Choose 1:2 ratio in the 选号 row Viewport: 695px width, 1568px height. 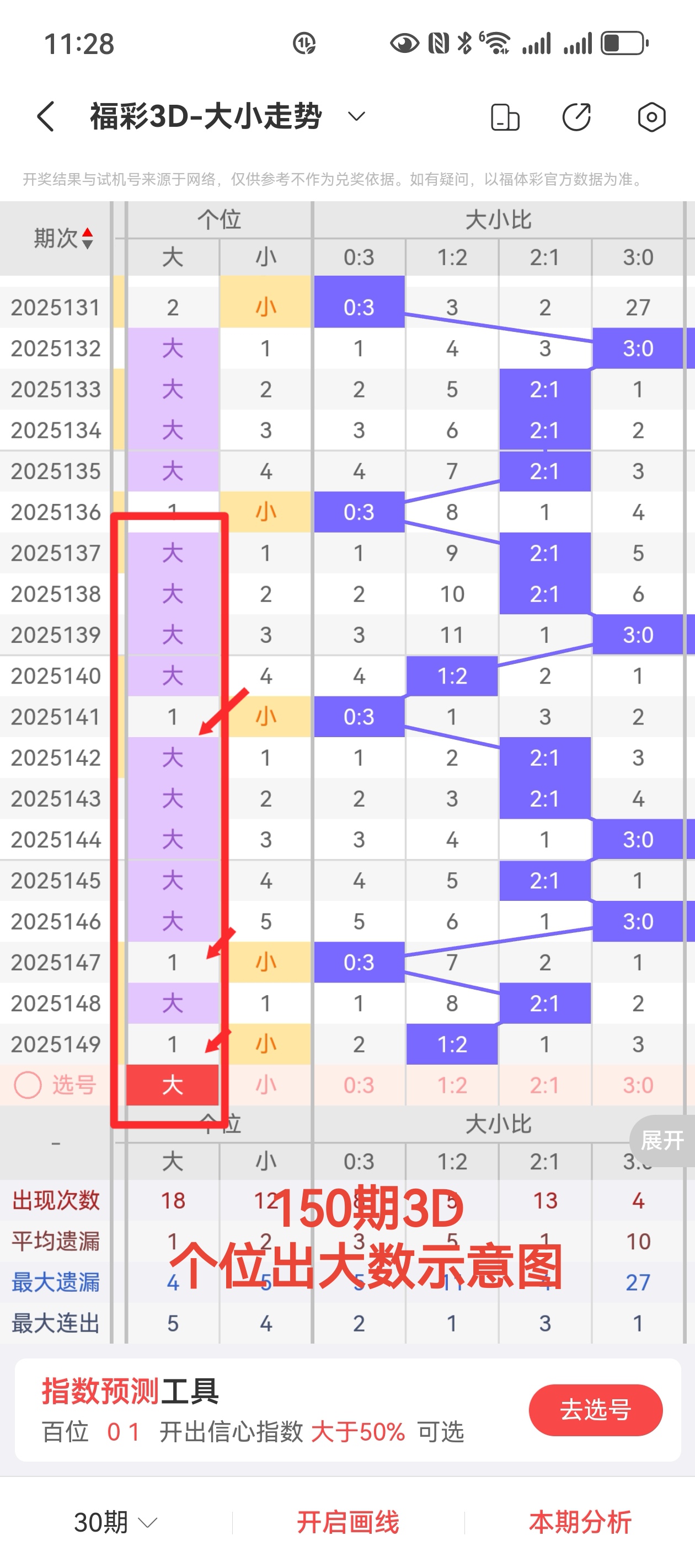click(452, 1084)
